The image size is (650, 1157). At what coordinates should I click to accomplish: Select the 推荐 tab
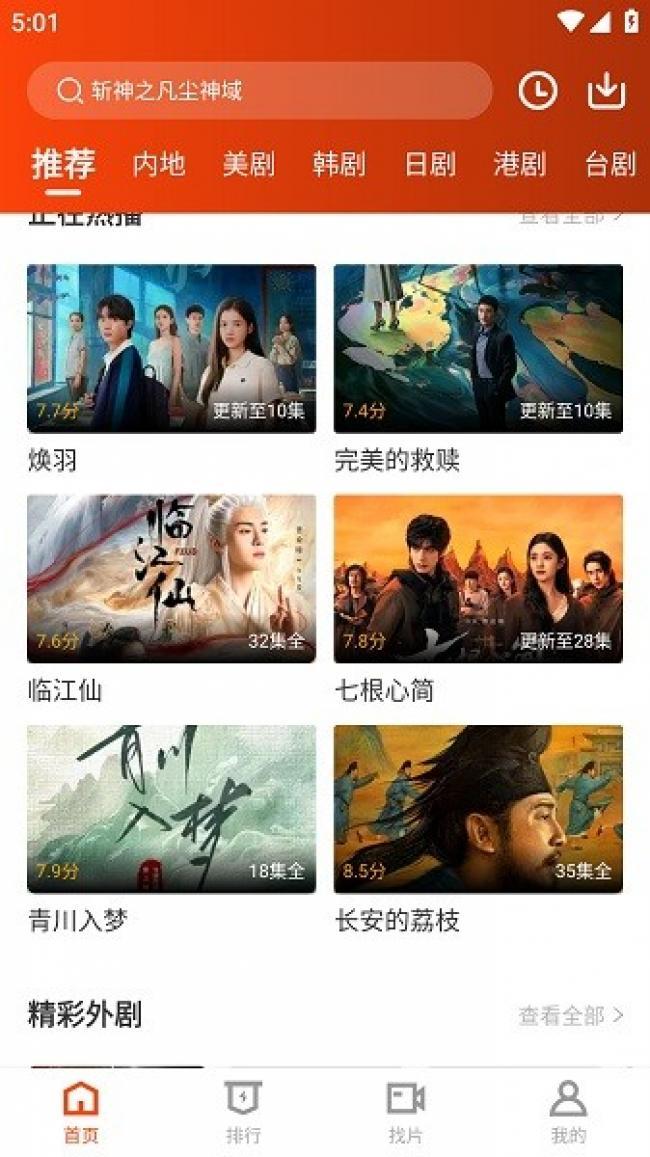coord(63,164)
